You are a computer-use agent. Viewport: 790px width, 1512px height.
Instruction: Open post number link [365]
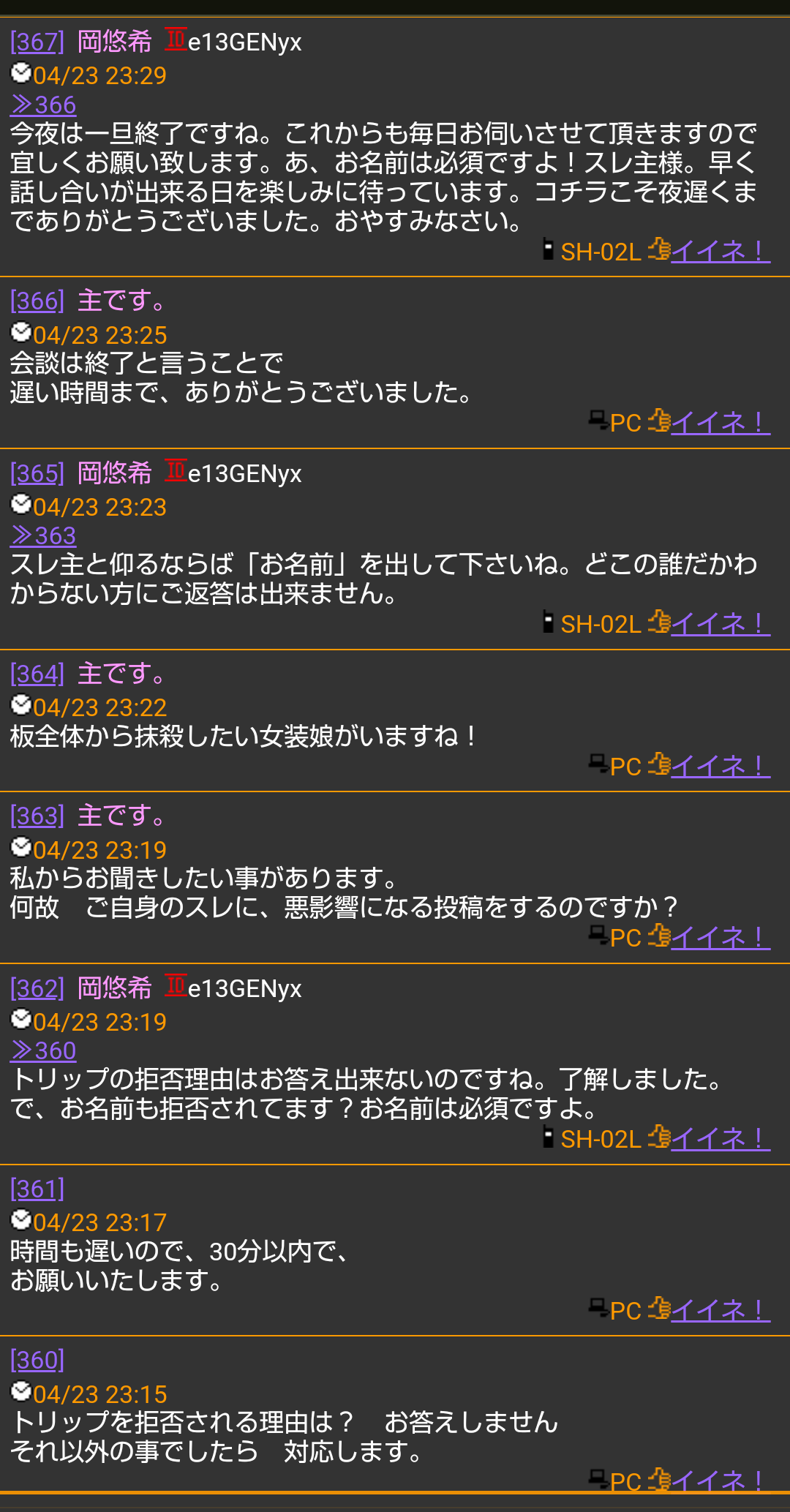click(x=37, y=473)
